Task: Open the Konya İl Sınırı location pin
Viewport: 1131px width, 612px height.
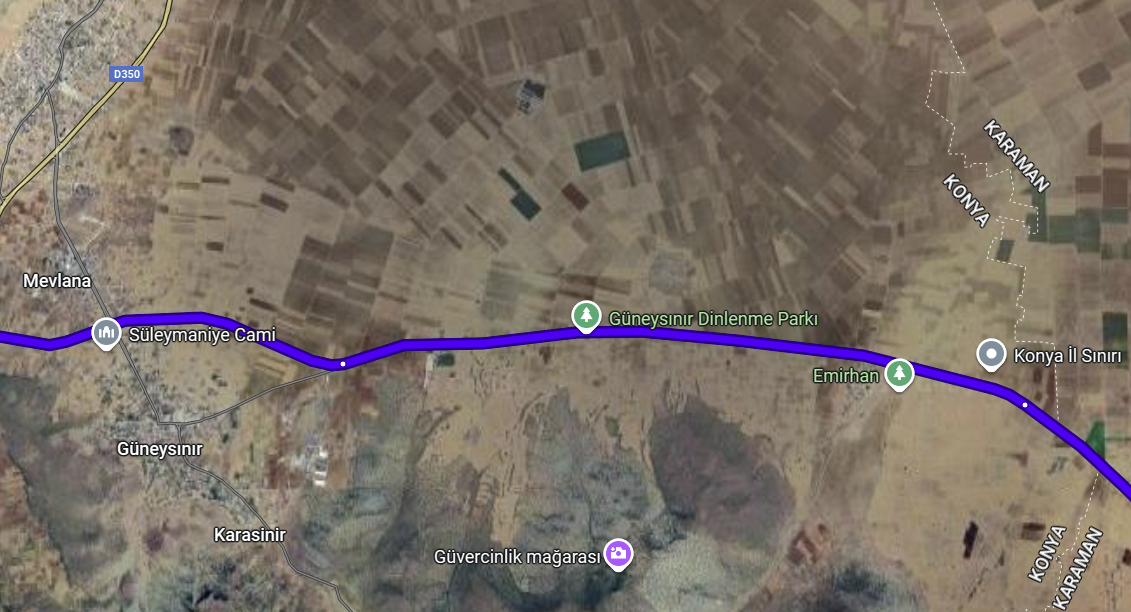Action: click(991, 354)
